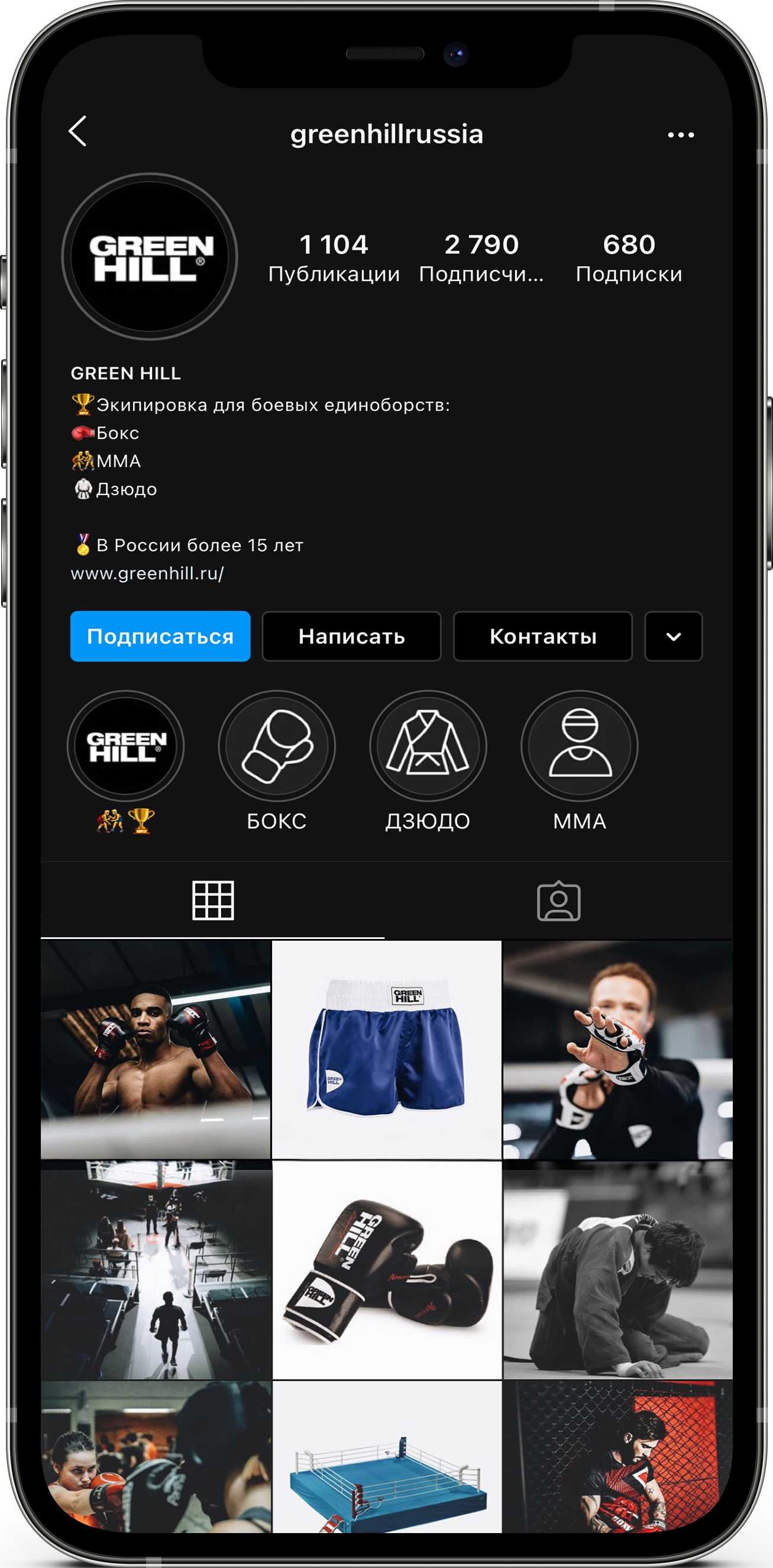773x1568 pixels.
Task: Open the ДЗЮДО story highlight
Action: click(x=428, y=746)
